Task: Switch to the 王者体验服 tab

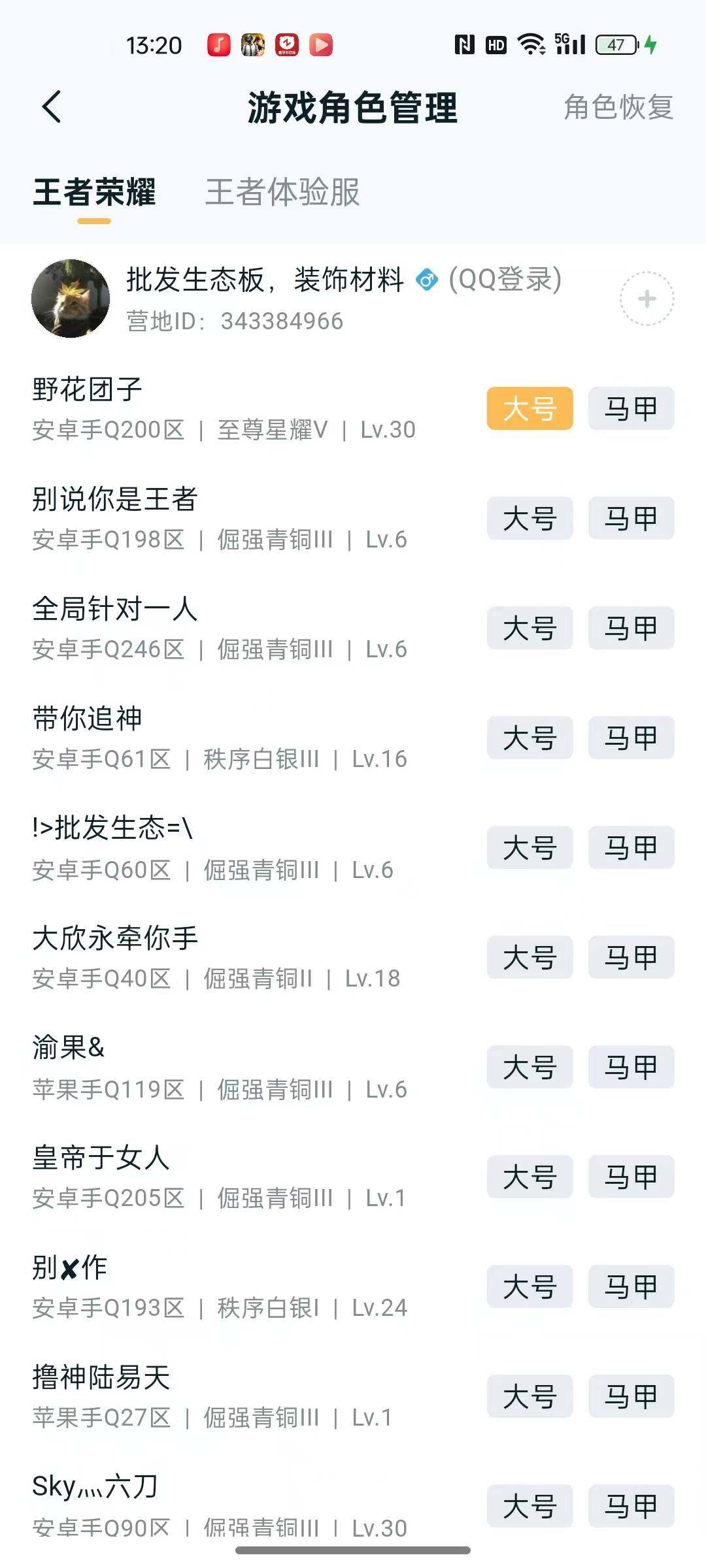Action: pyautogui.click(x=284, y=193)
